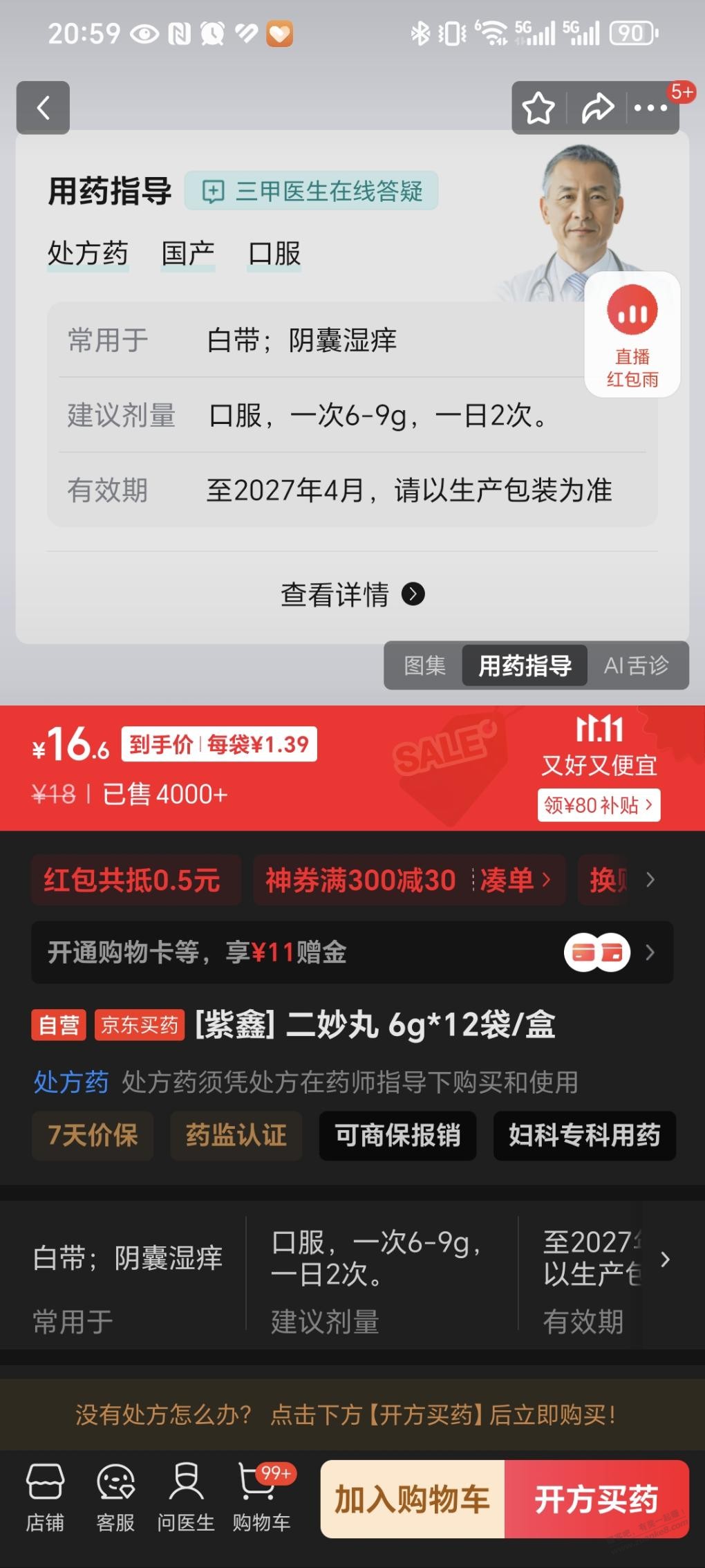Claim the 领¥80补贴 subsidy

point(599,805)
